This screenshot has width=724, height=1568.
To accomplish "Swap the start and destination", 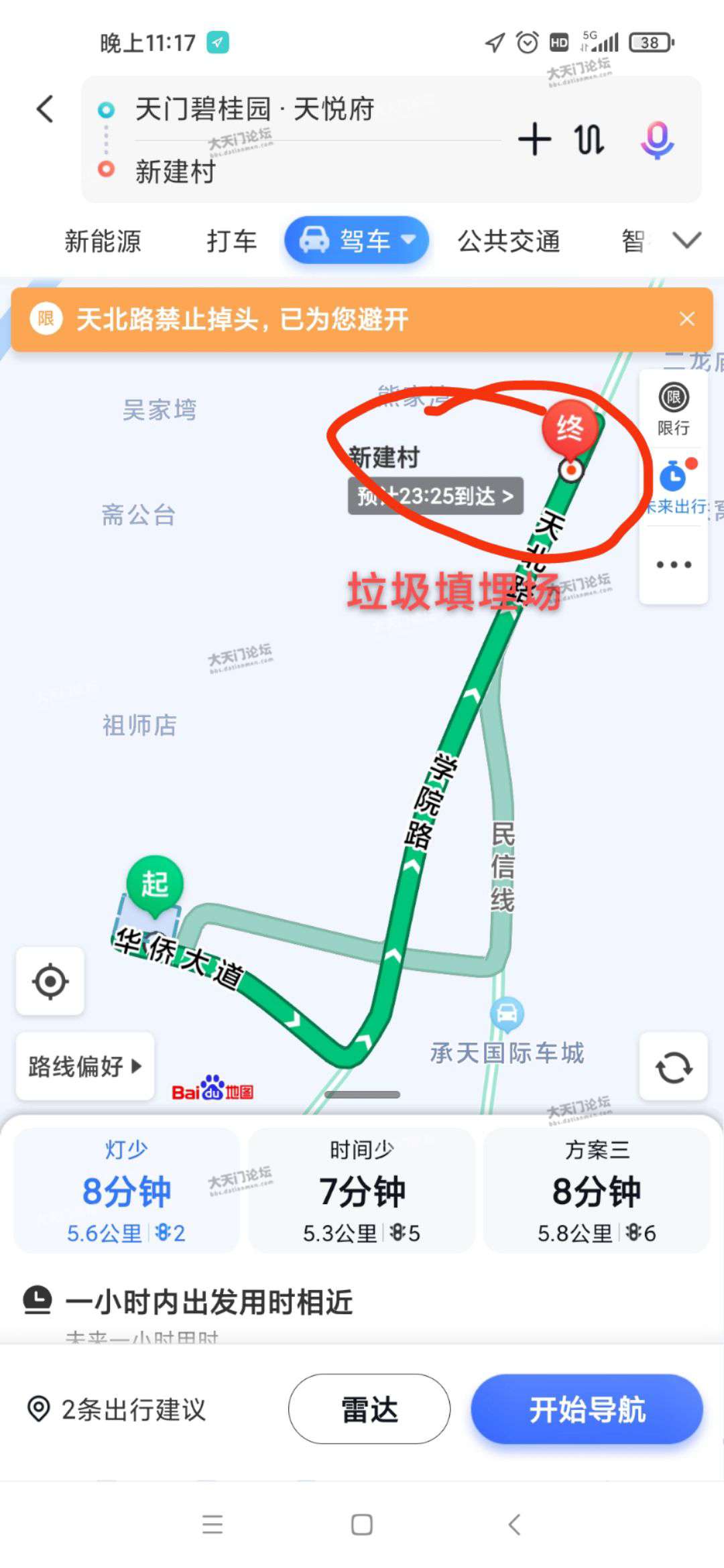I will coord(589,139).
